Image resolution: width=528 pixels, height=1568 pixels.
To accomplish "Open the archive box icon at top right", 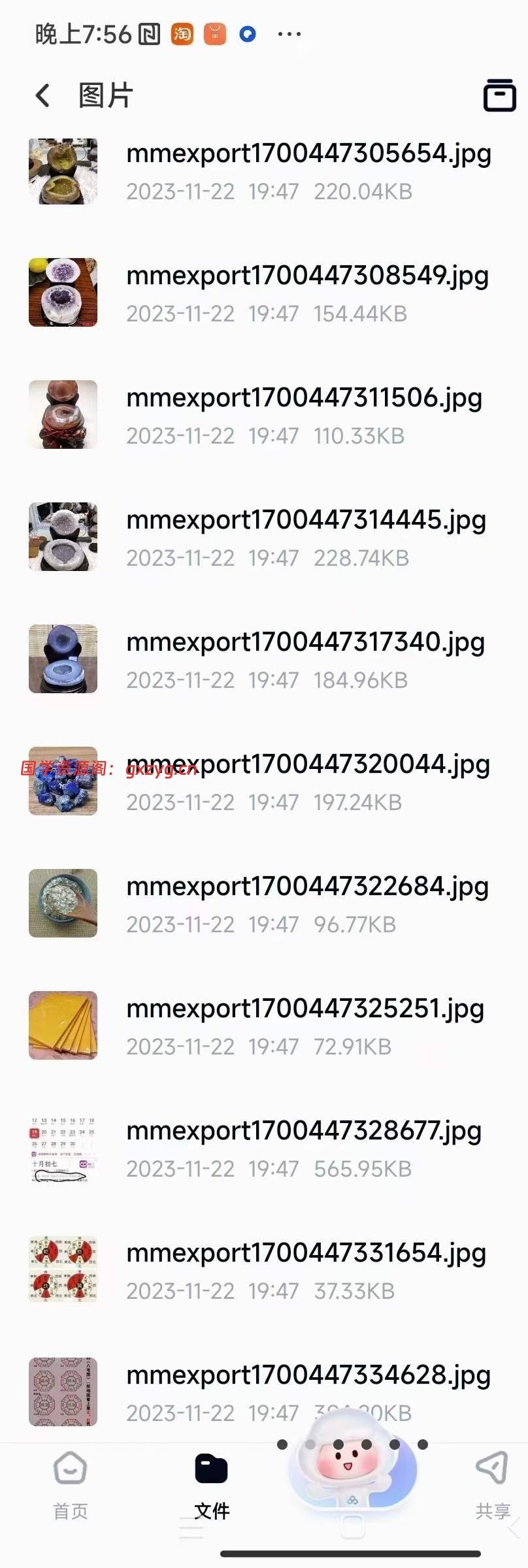I will coord(499,95).
